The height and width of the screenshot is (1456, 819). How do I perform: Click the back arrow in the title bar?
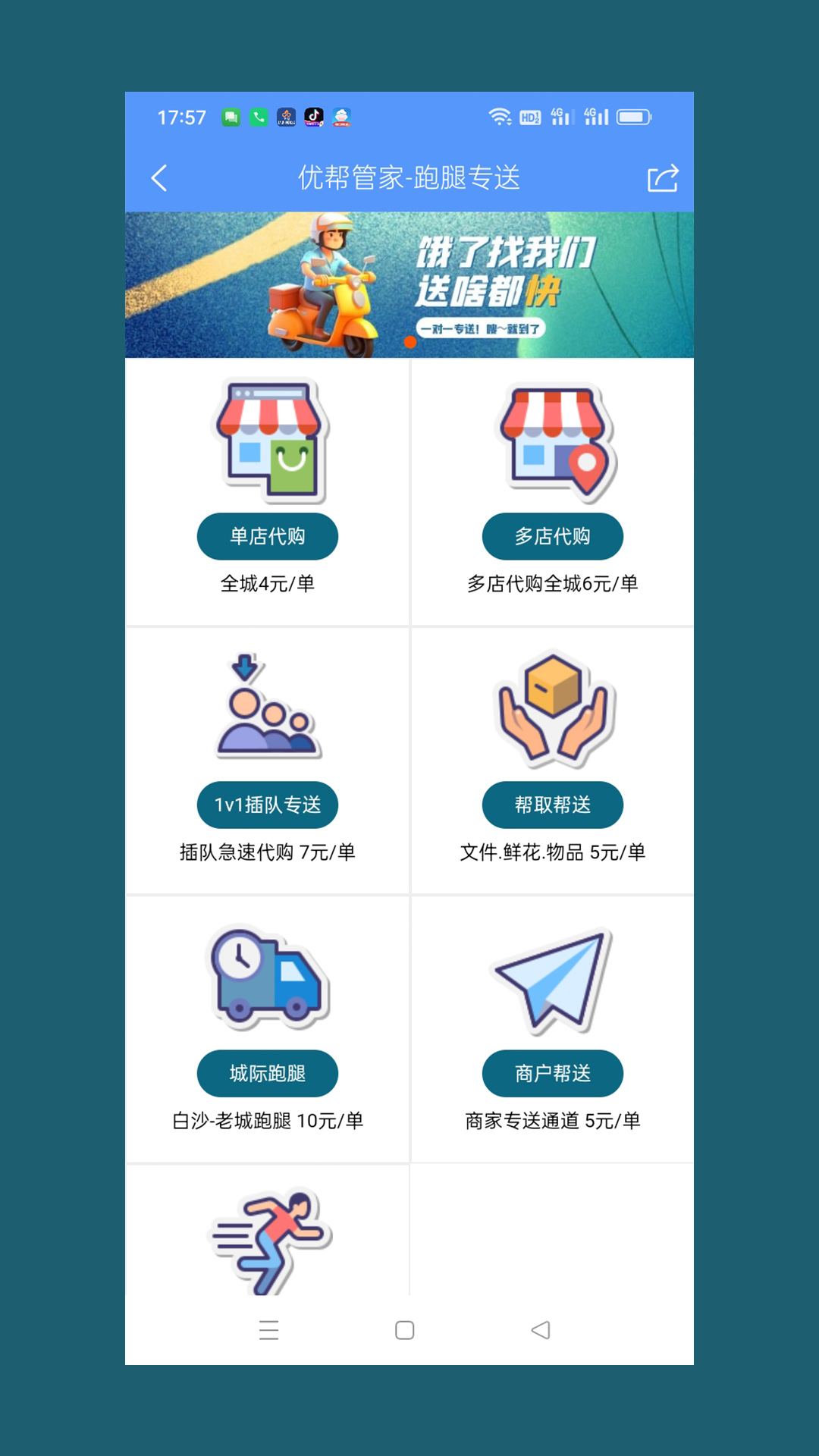(158, 177)
